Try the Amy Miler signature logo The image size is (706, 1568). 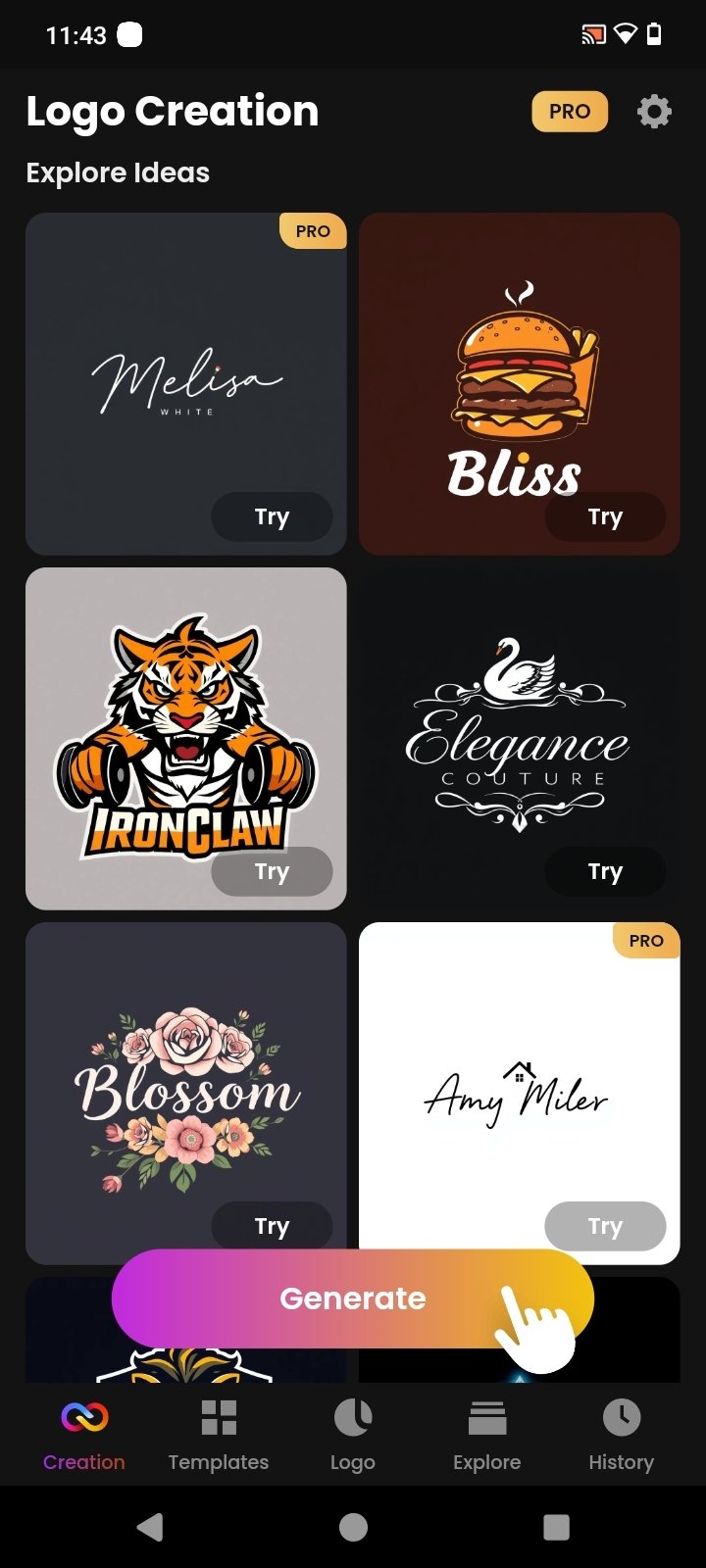pyautogui.click(x=605, y=1226)
